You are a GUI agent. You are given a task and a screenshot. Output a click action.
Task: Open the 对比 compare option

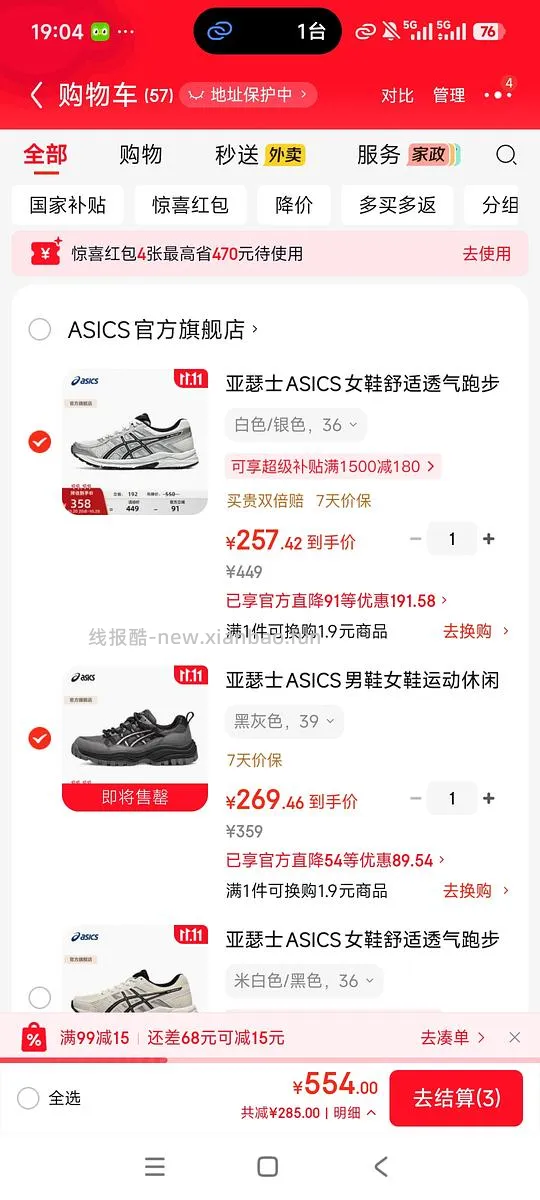coord(397,95)
